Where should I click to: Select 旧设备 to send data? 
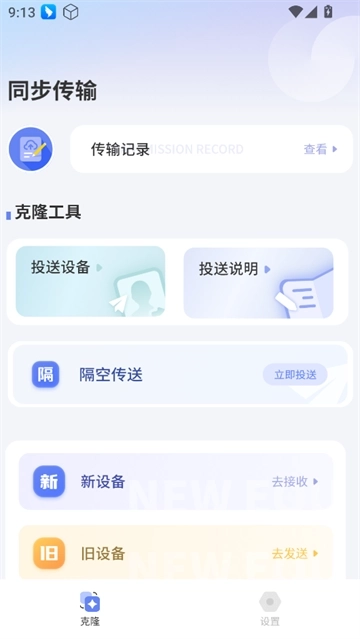tap(176, 553)
